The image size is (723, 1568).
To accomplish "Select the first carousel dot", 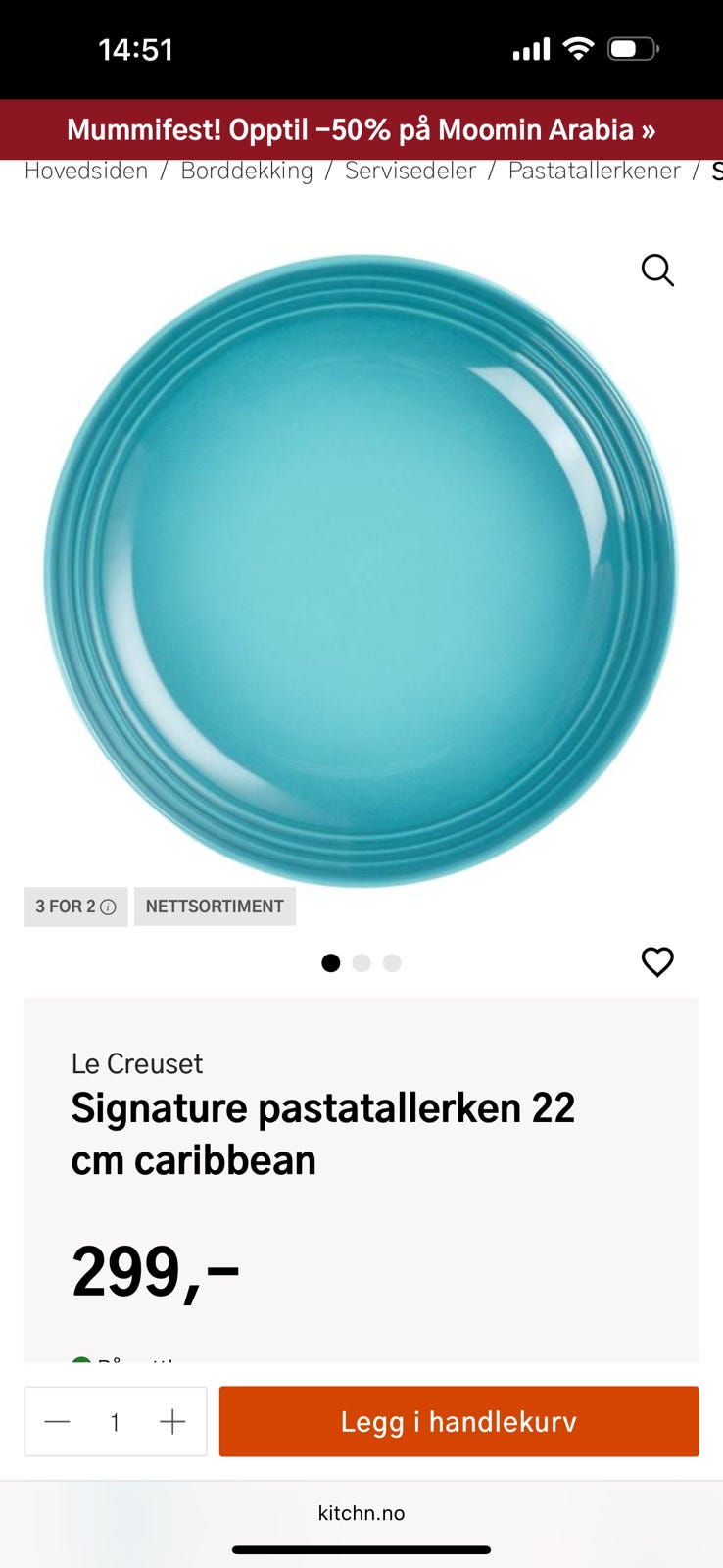I will 331,963.
